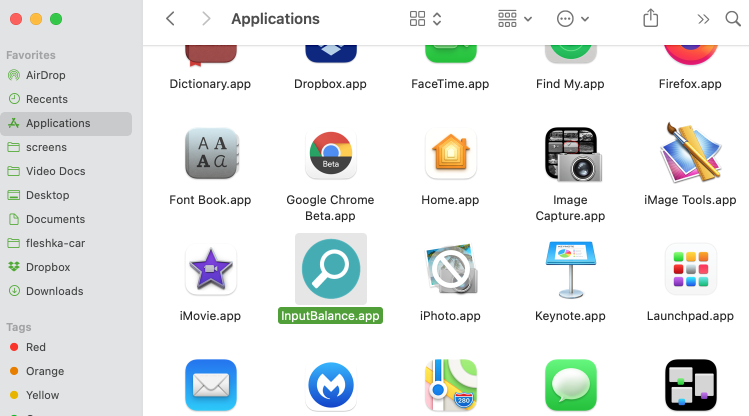Open the action ellipsis menu
This screenshot has width=749, height=416.
pos(572,19)
